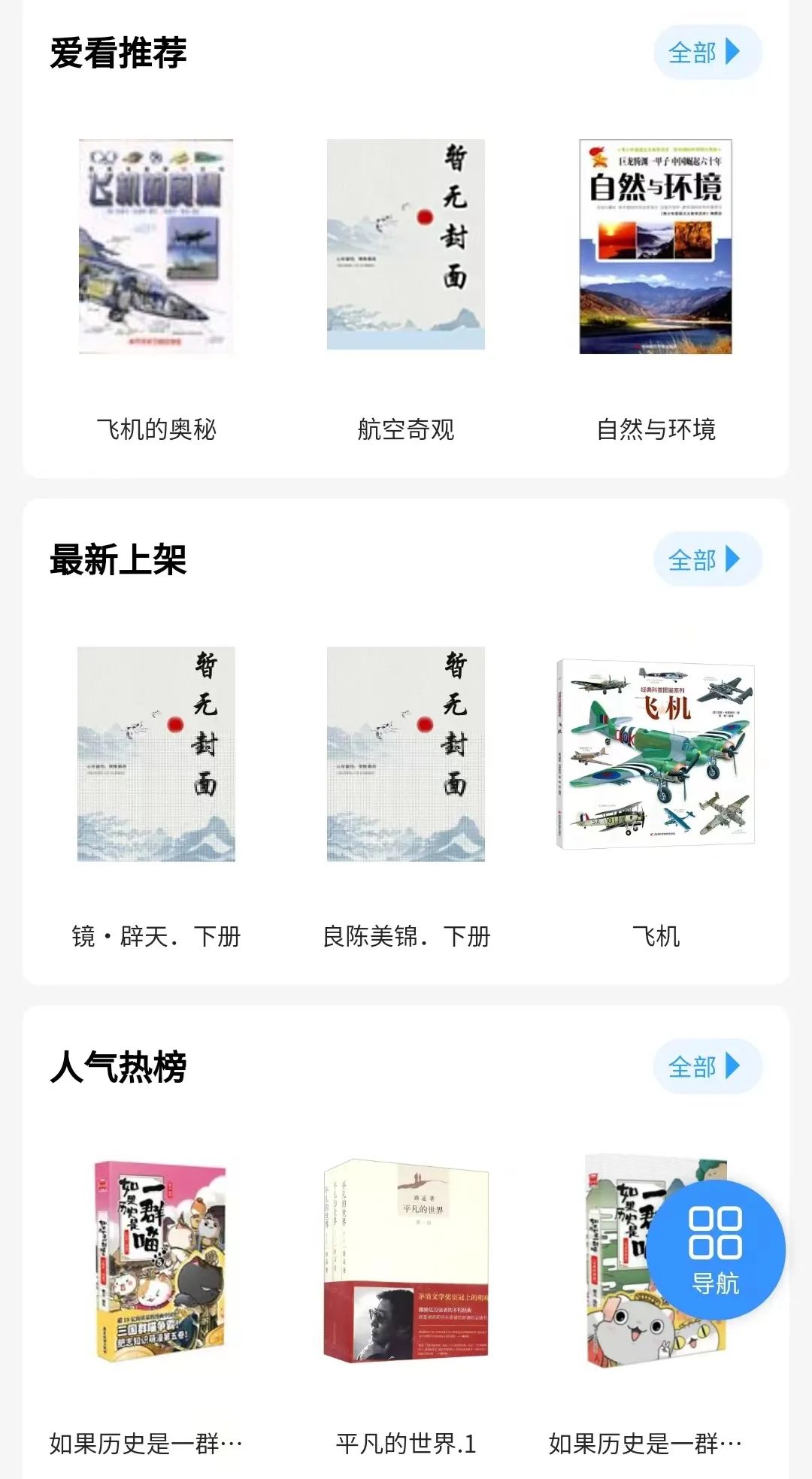The width and height of the screenshot is (812, 1479).
Task: Show all books in 爱看推荐
Action: (x=707, y=53)
